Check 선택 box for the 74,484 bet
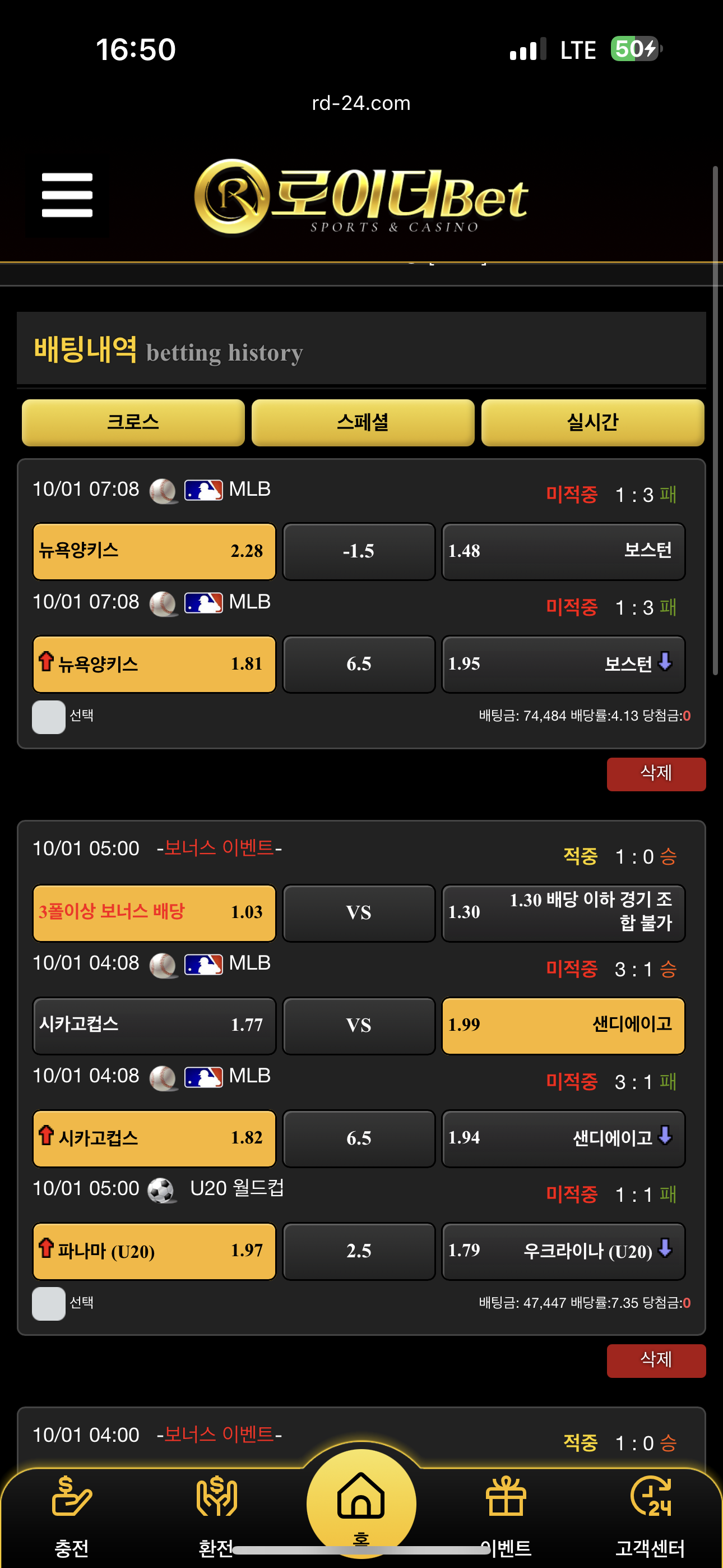The height and width of the screenshot is (1568, 723). pos(49,717)
